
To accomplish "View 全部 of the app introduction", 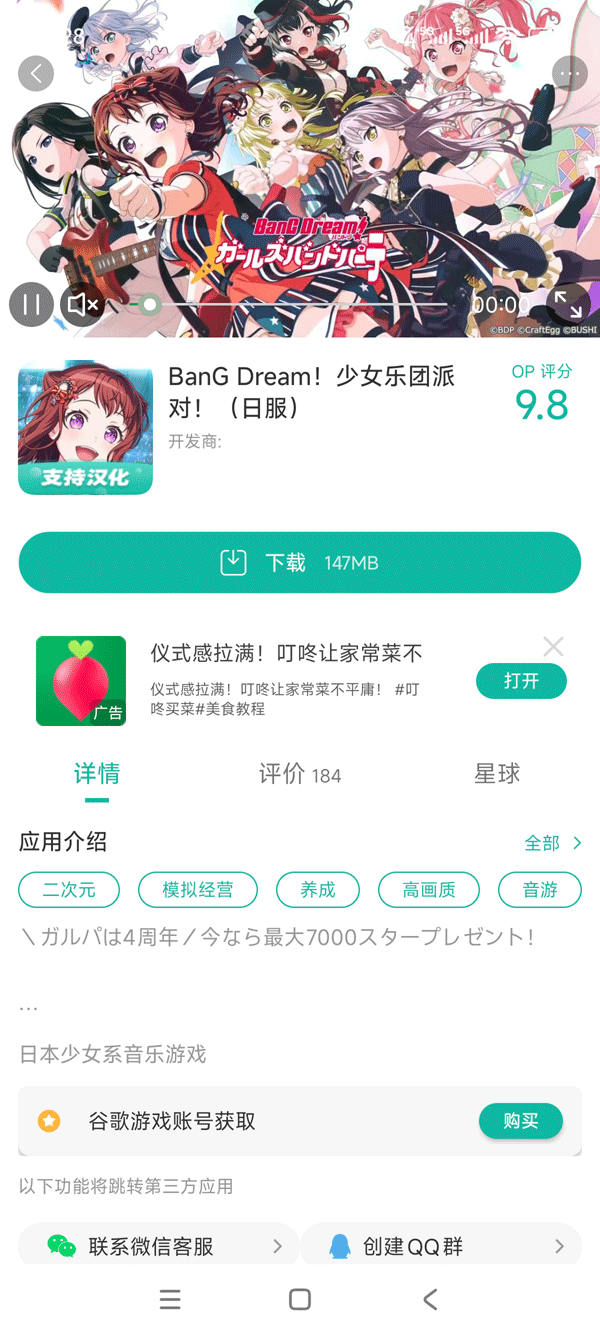I will (x=552, y=843).
